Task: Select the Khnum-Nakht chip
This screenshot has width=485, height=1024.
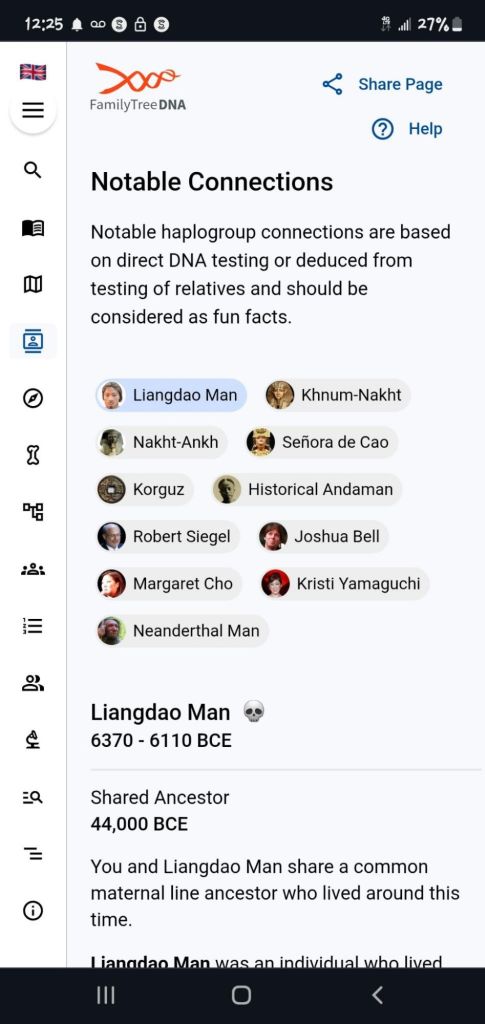Action: point(337,395)
